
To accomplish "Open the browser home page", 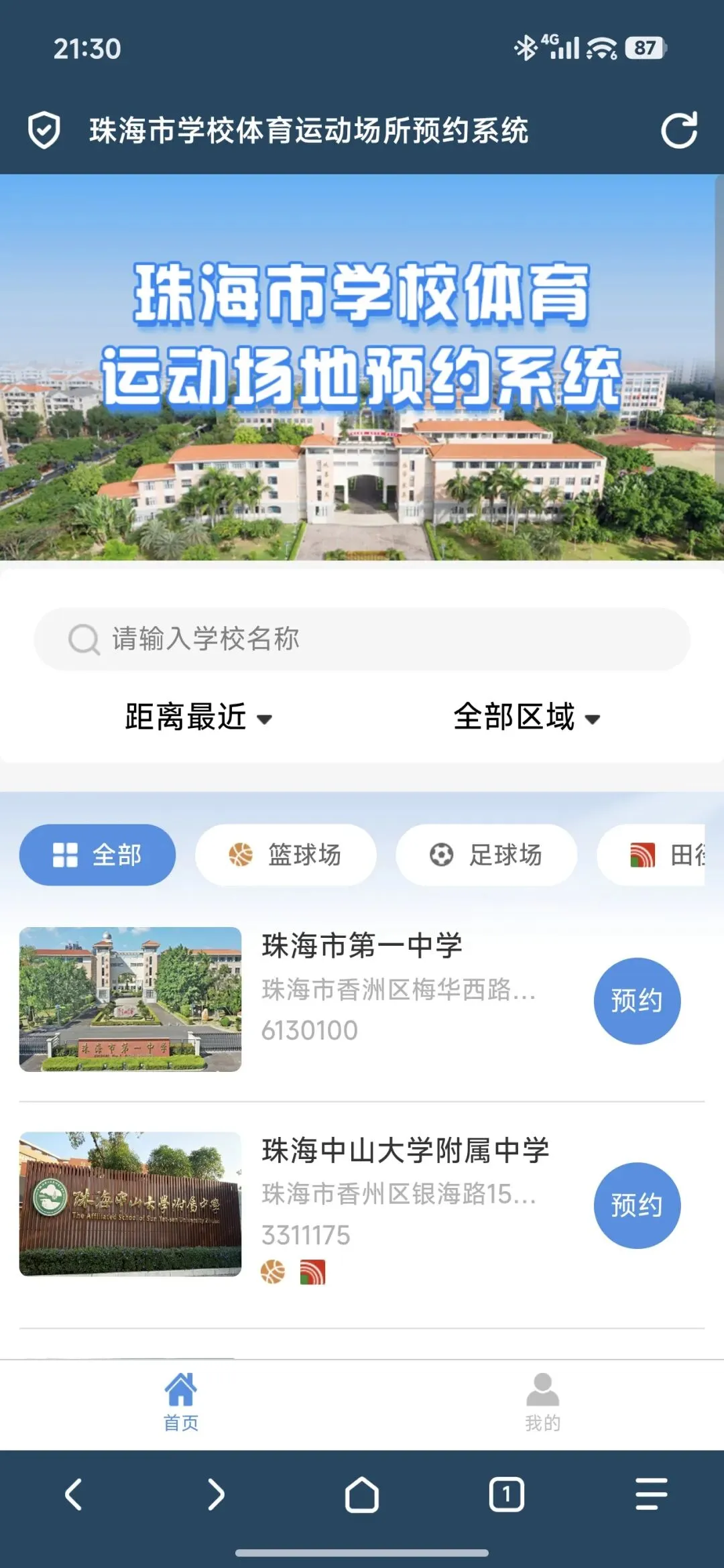I will point(362,1494).
